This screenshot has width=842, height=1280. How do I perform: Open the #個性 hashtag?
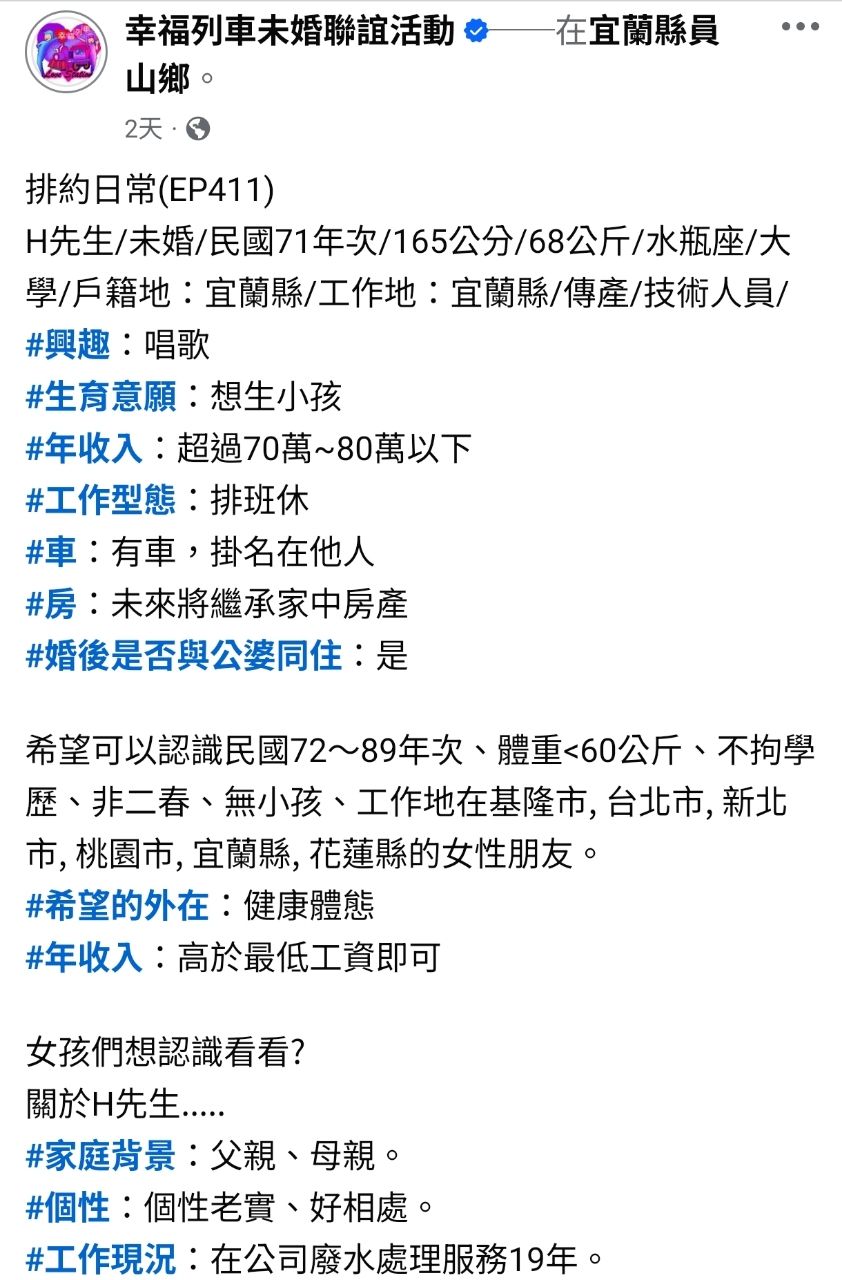(x=68, y=1208)
